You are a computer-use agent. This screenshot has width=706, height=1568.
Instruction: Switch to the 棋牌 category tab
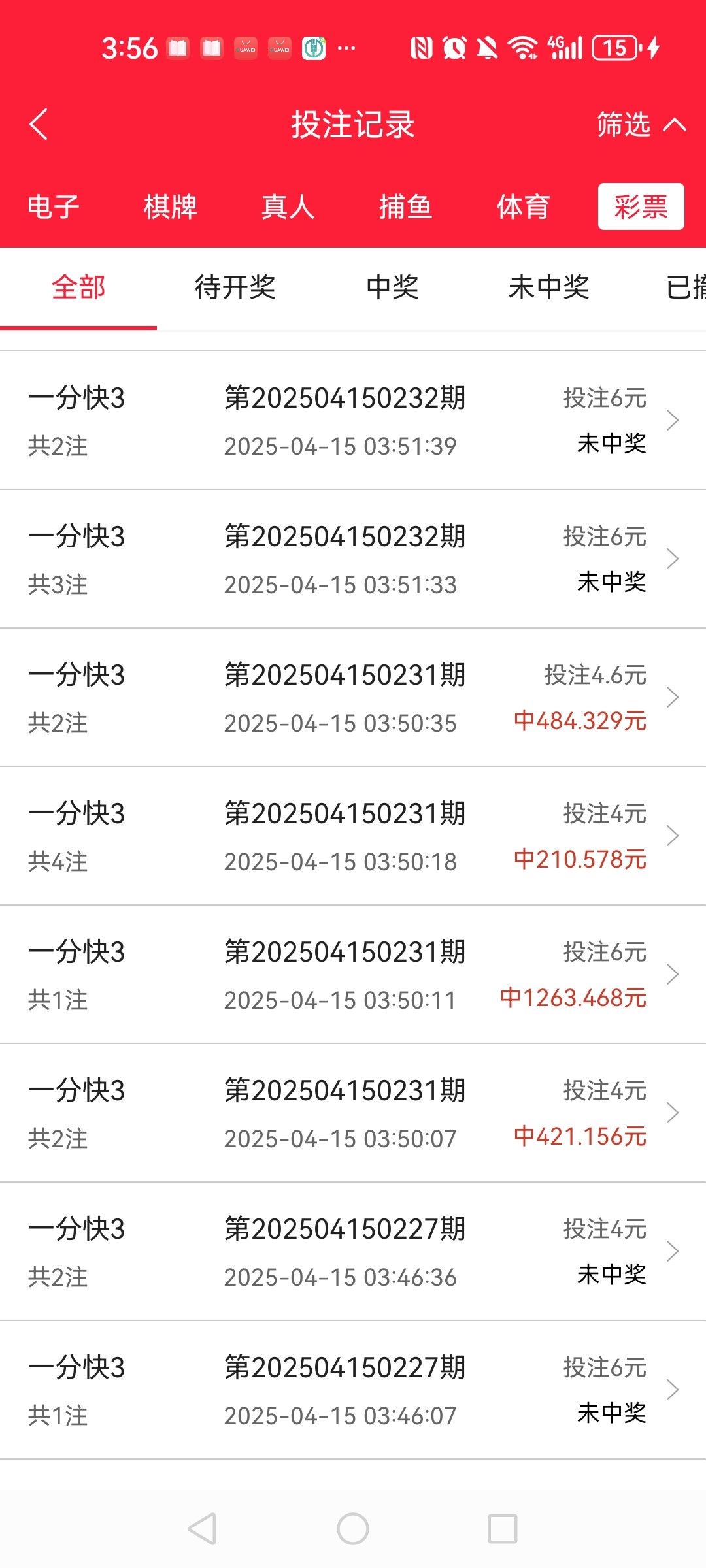click(x=171, y=207)
